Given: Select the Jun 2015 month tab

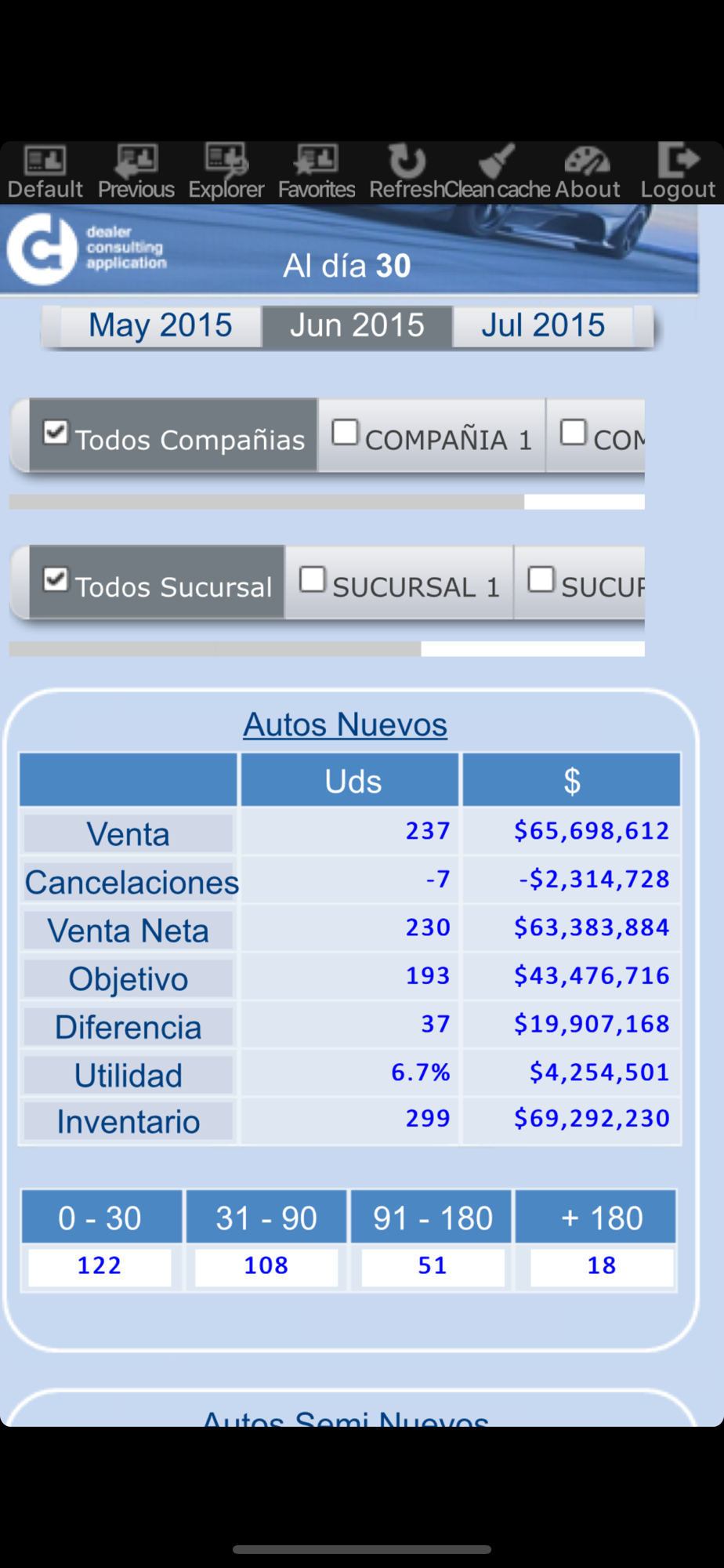Looking at the screenshot, I should pyautogui.click(x=357, y=325).
